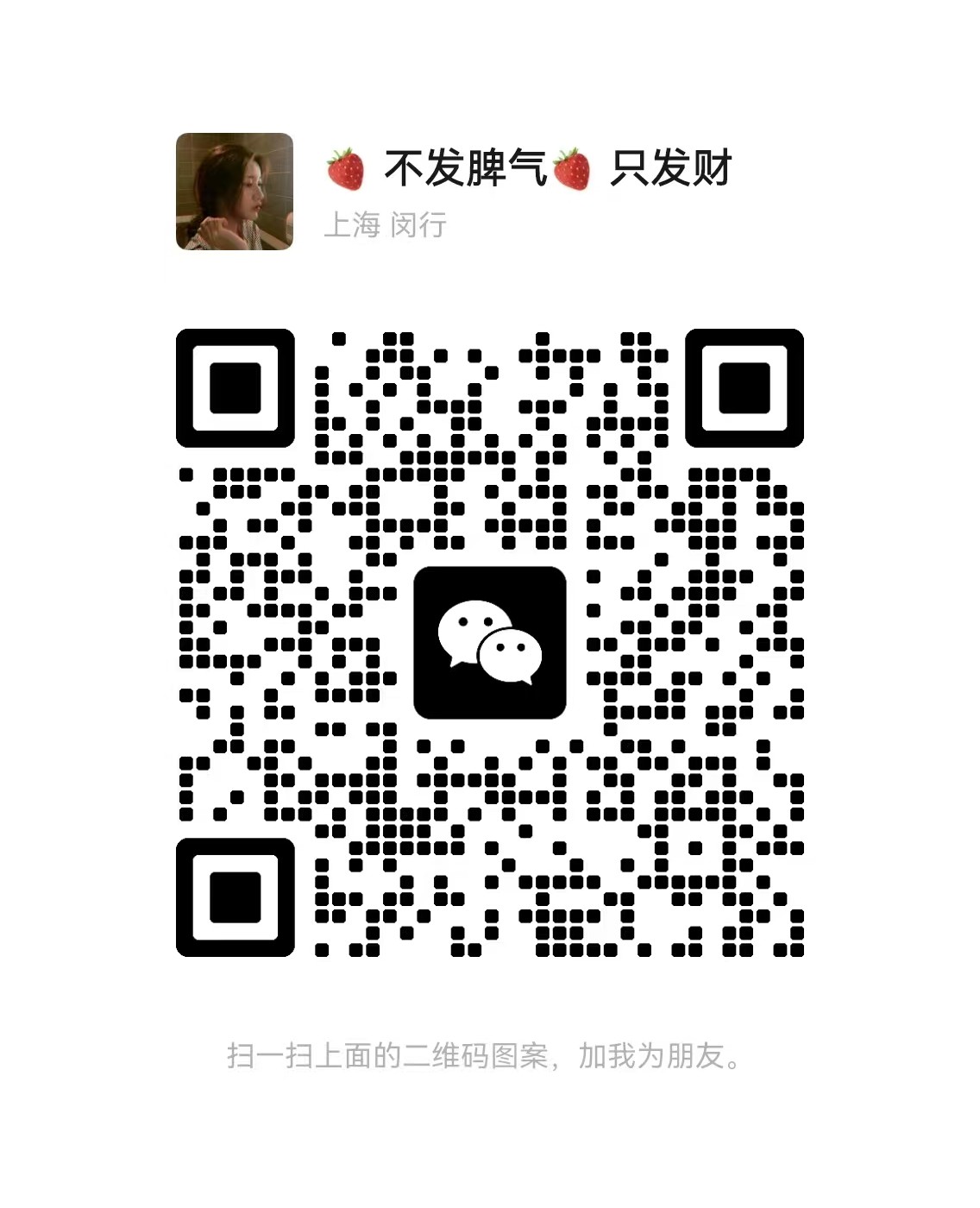Tap the black rounded square behind WeChat logo
980x1208 pixels.
490,643
